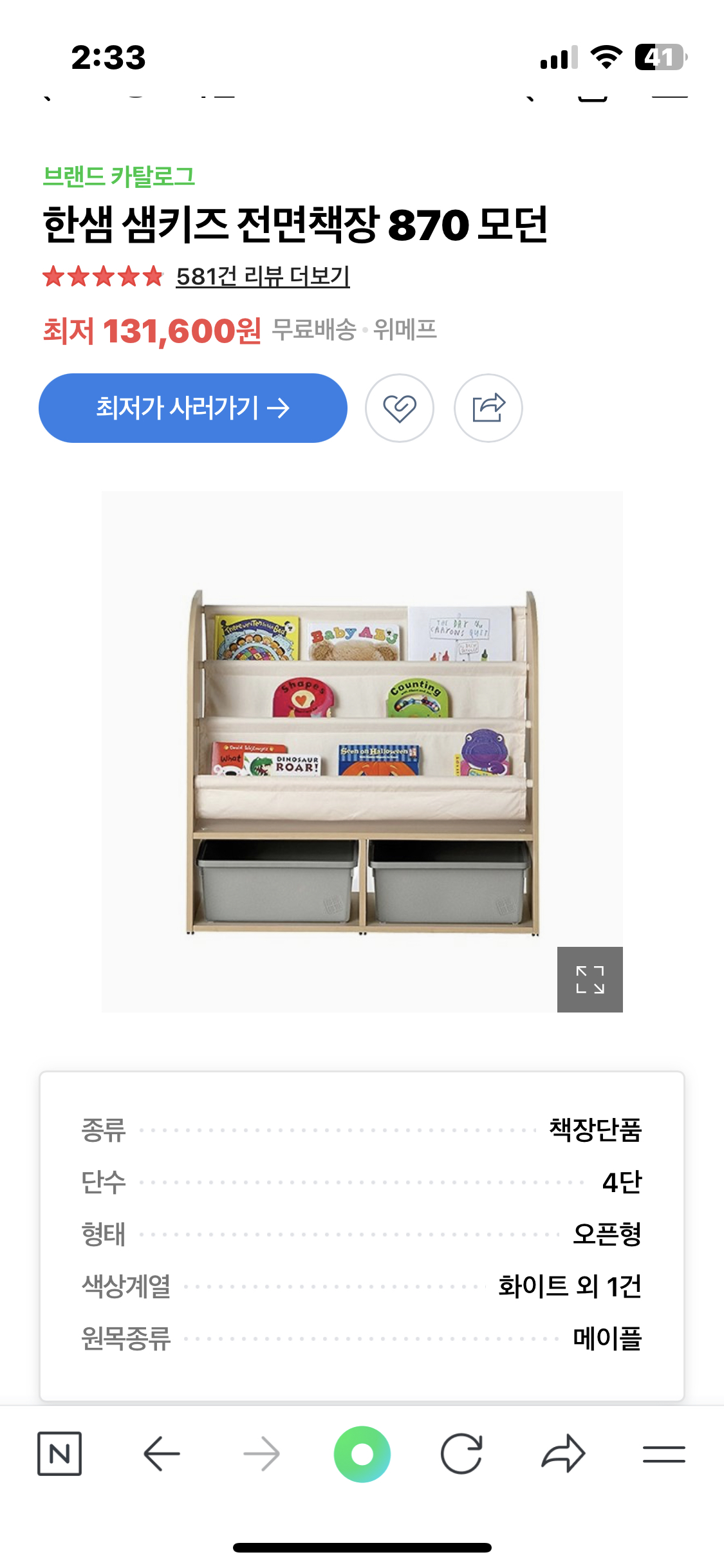Image resolution: width=724 pixels, height=1568 pixels.
Task: Open Naver home via N icon
Action: (x=59, y=1453)
